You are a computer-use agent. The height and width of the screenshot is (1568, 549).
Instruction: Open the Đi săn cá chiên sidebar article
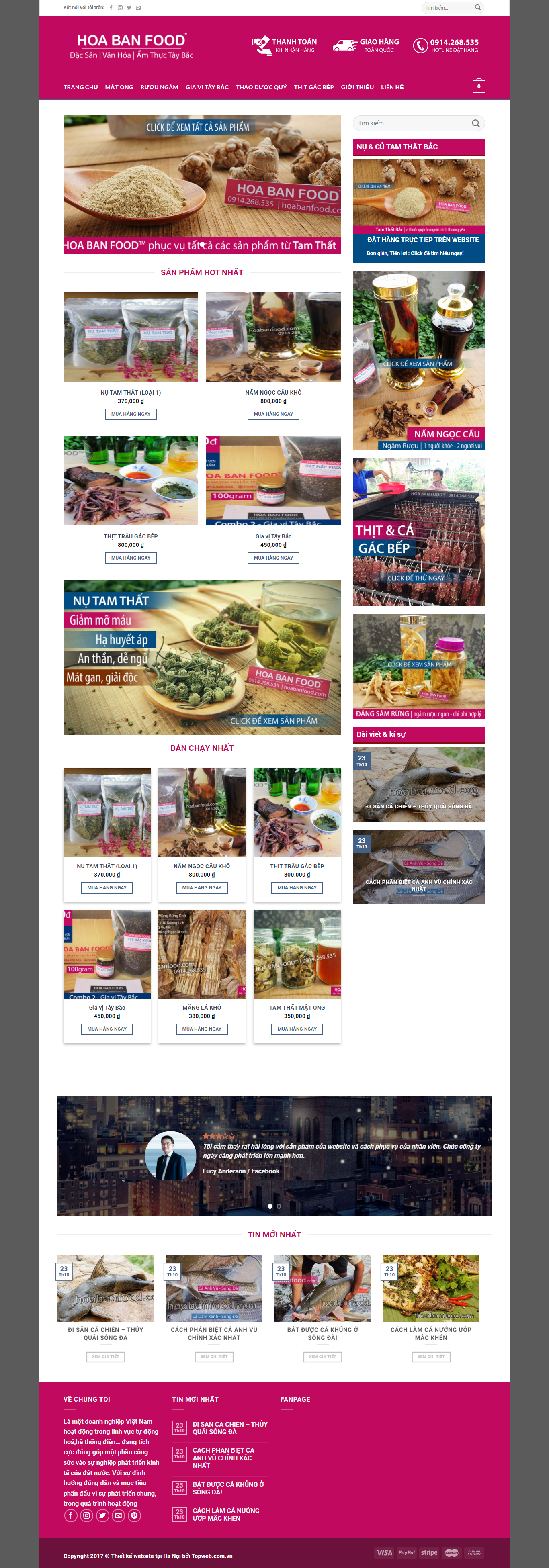tap(419, 785)
